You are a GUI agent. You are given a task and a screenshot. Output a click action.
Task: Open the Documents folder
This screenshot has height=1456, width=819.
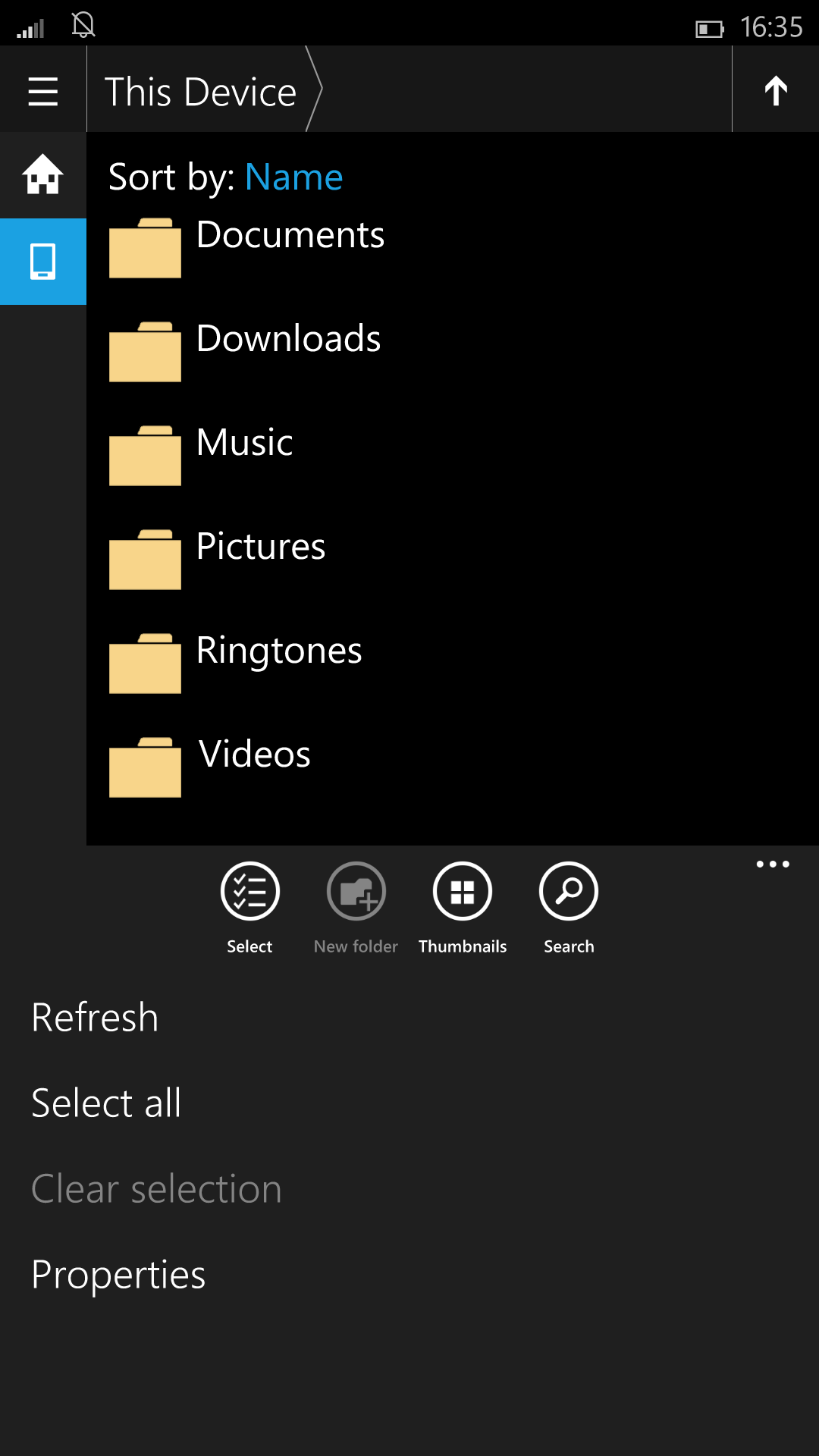point(453,246)
